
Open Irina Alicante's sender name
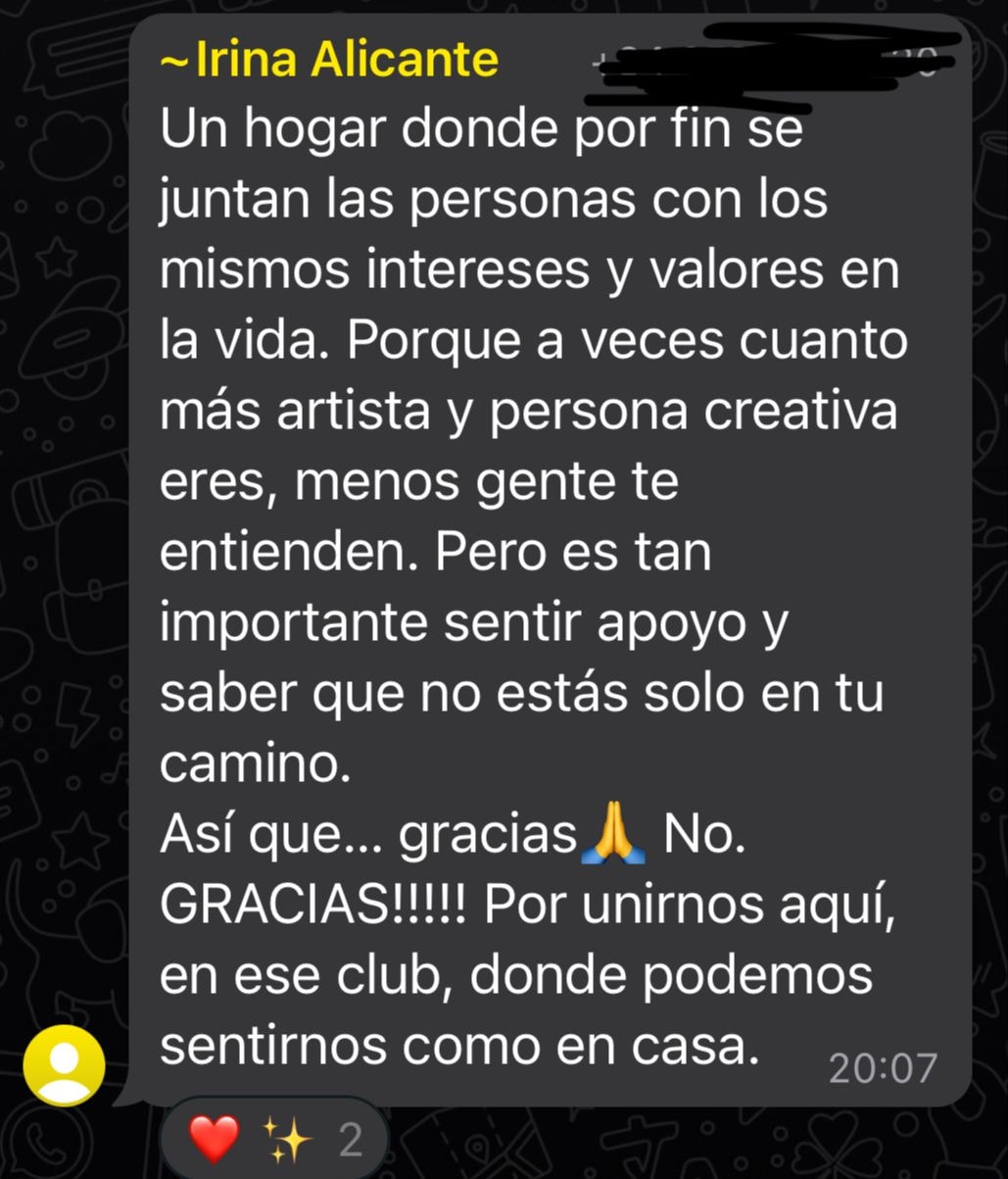[x=329, y=61]
